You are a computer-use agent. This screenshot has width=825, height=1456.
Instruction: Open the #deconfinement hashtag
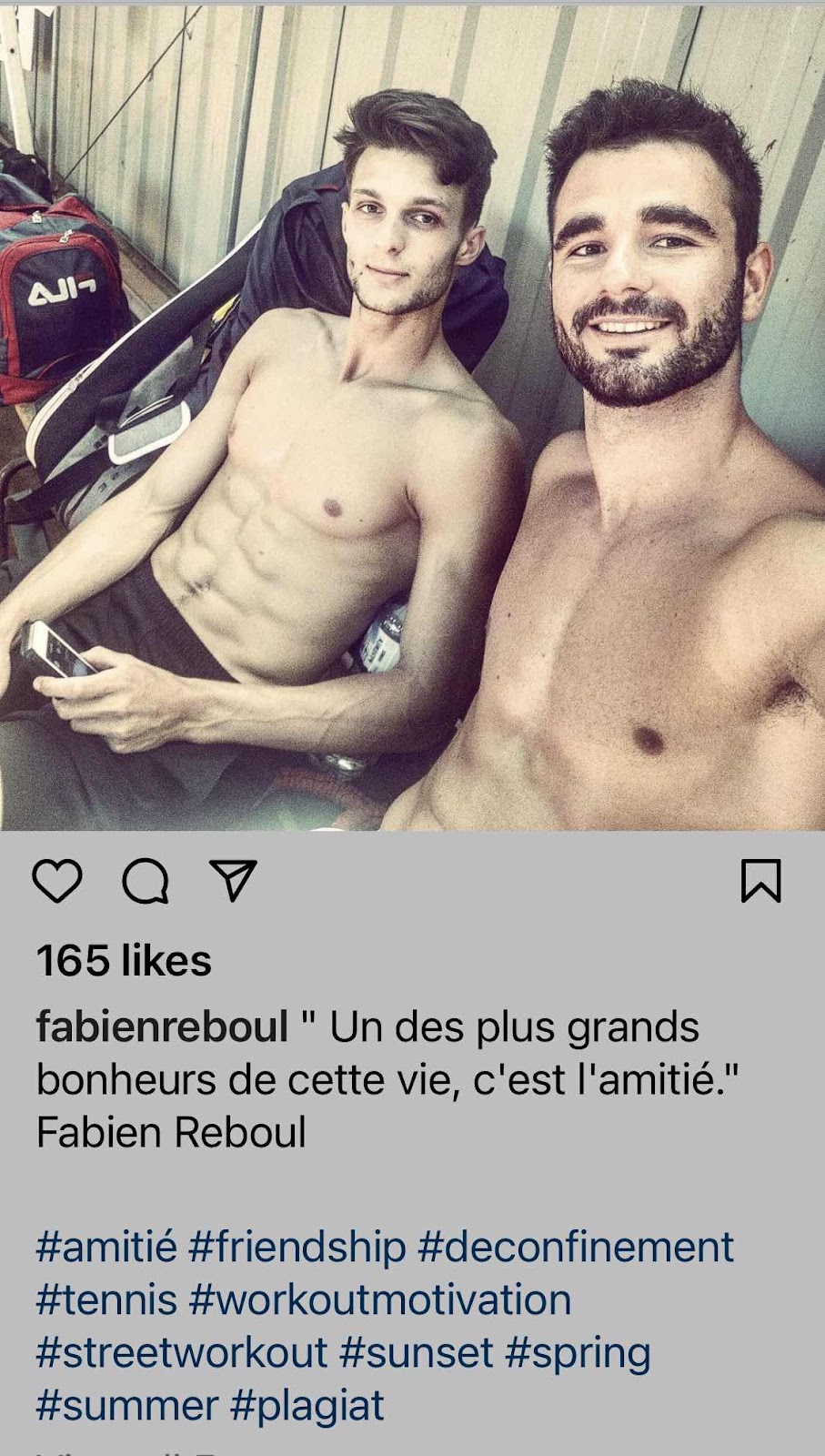576,1247
